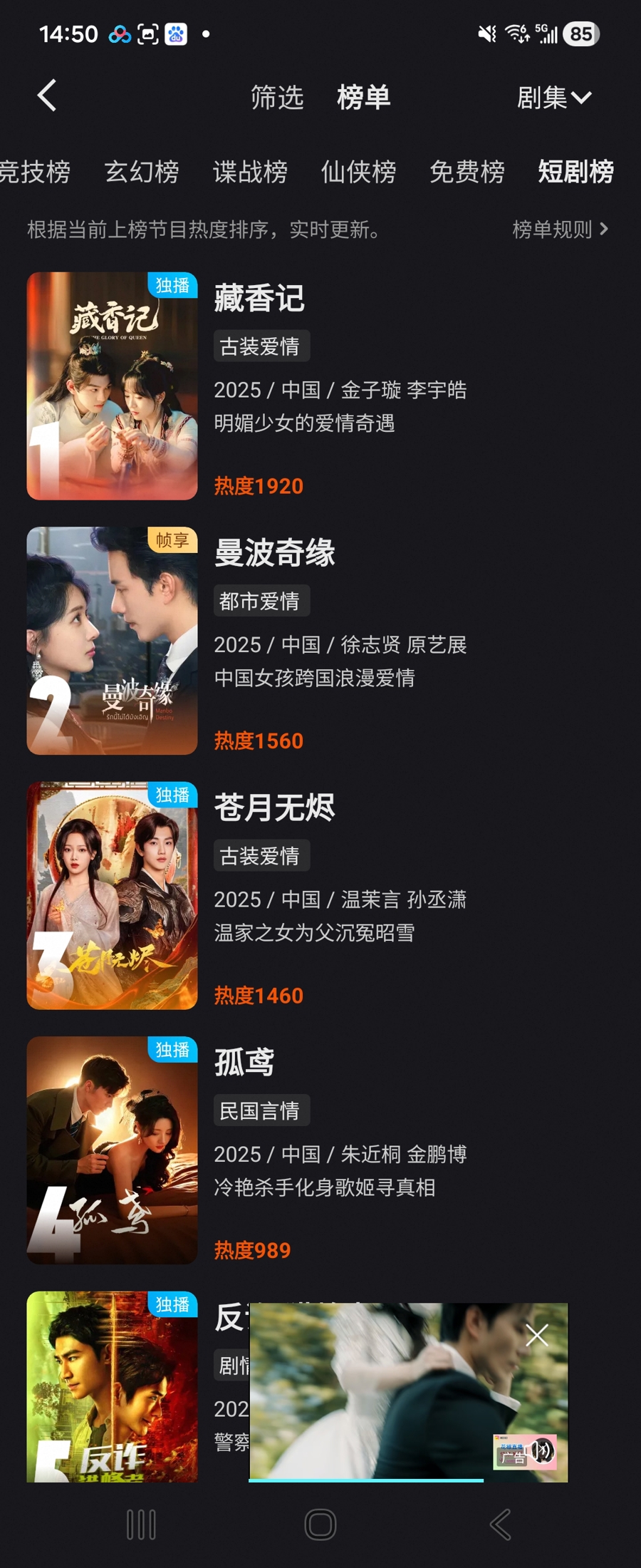
Task: Select the 玄幻榜 ranking tab
Action: 142,172
